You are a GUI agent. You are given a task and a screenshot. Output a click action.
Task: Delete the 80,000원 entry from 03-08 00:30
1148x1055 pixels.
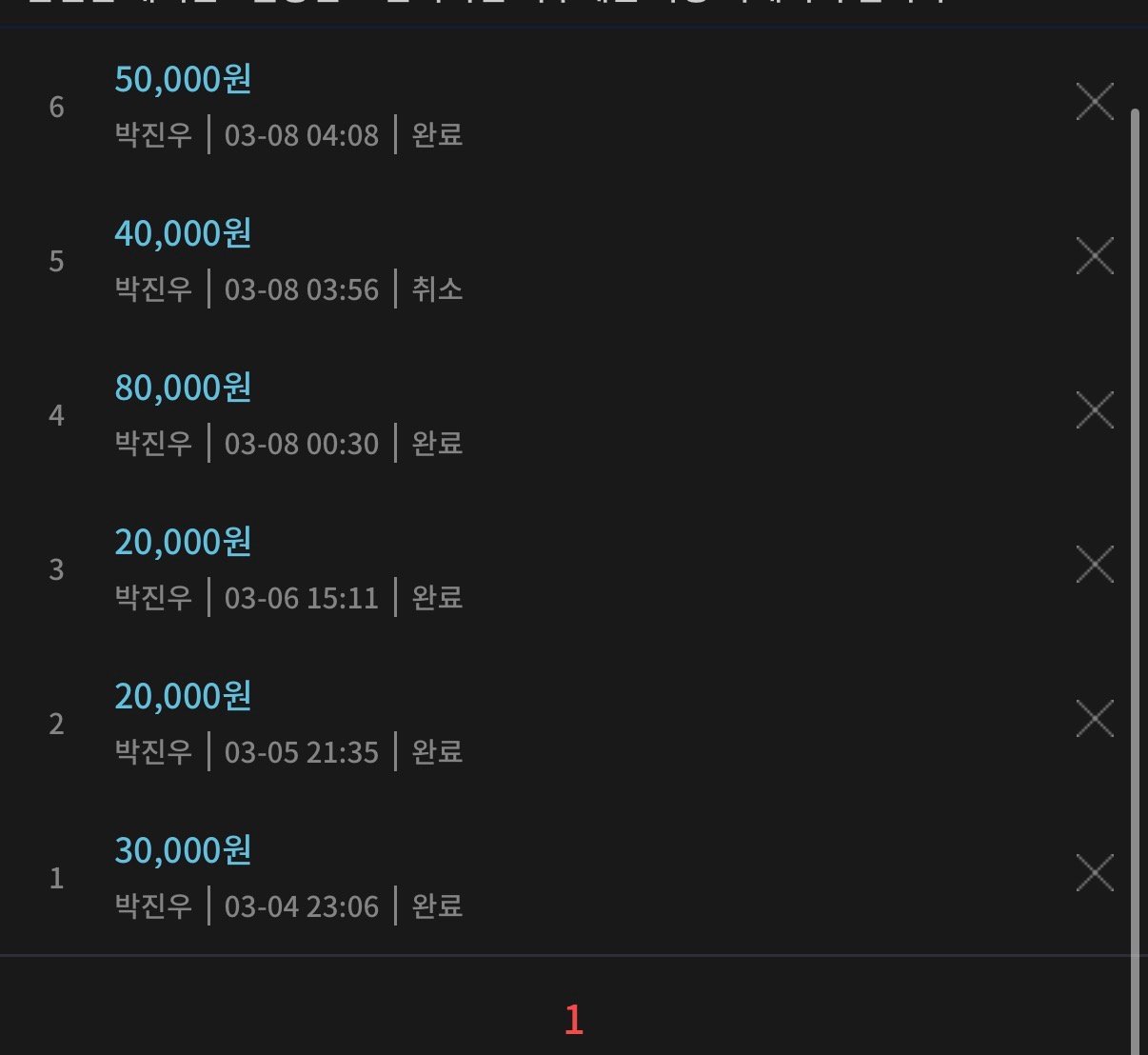[1095, 410]
